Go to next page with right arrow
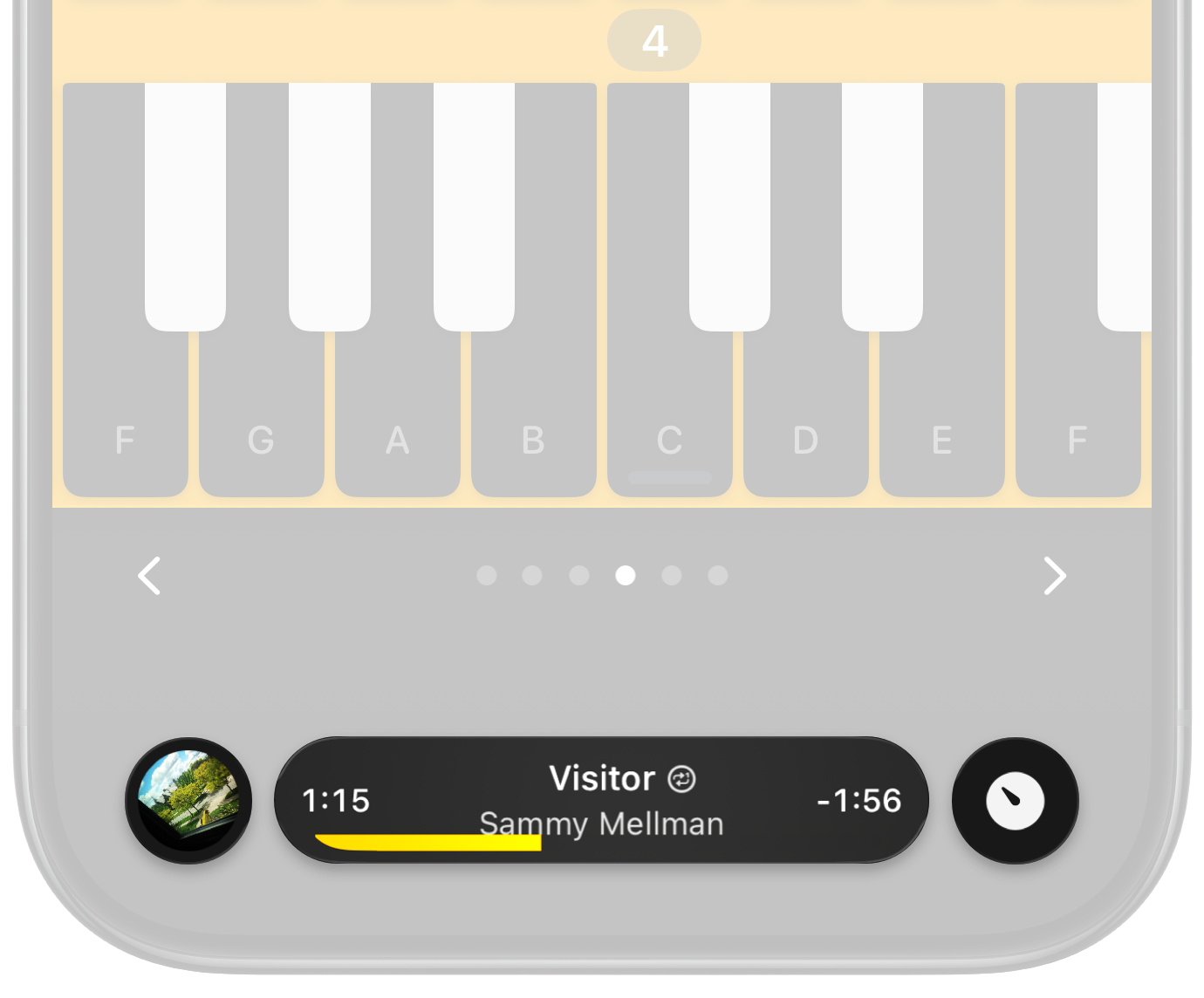Viewport: 1204px width, 998px height. (1055, 576)
